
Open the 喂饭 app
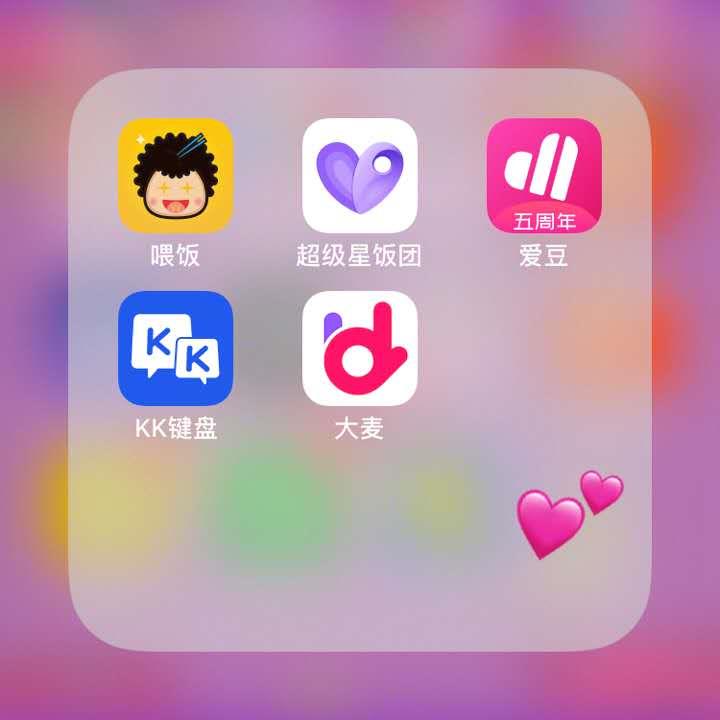(176, 175)
